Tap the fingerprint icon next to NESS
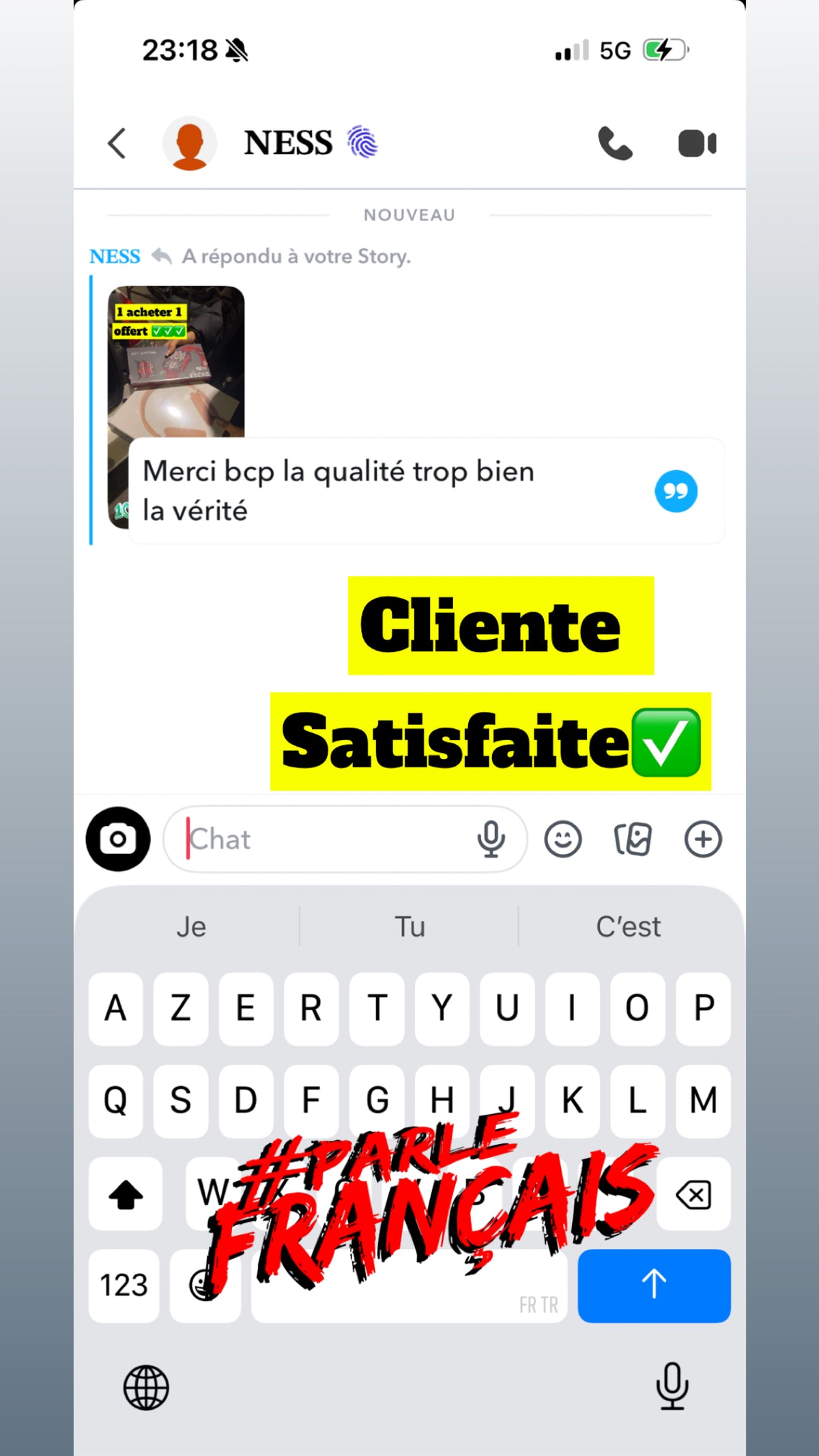Viewport: 819px width, 1456px height. pyautogui.click(x=364, y=143)
